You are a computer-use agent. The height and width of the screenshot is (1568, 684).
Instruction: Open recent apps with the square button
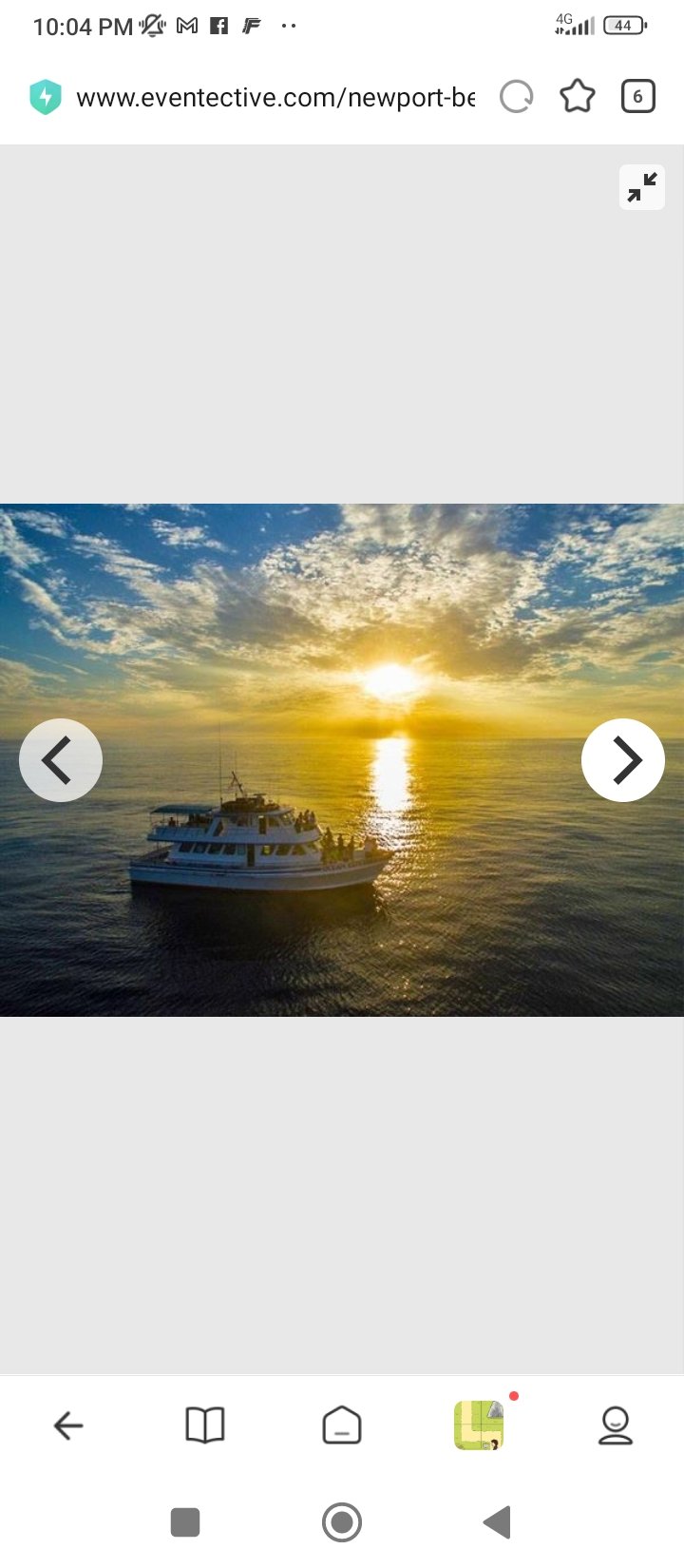(185, 1522)
